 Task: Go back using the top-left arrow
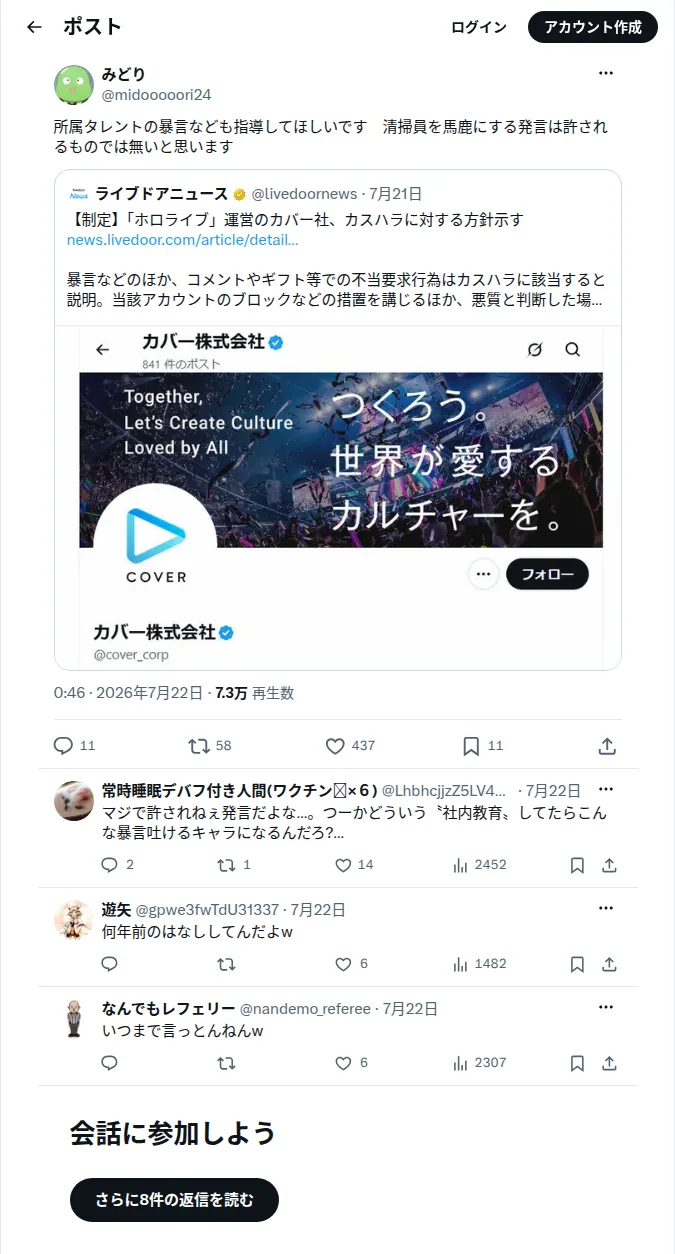coord(34,27)
